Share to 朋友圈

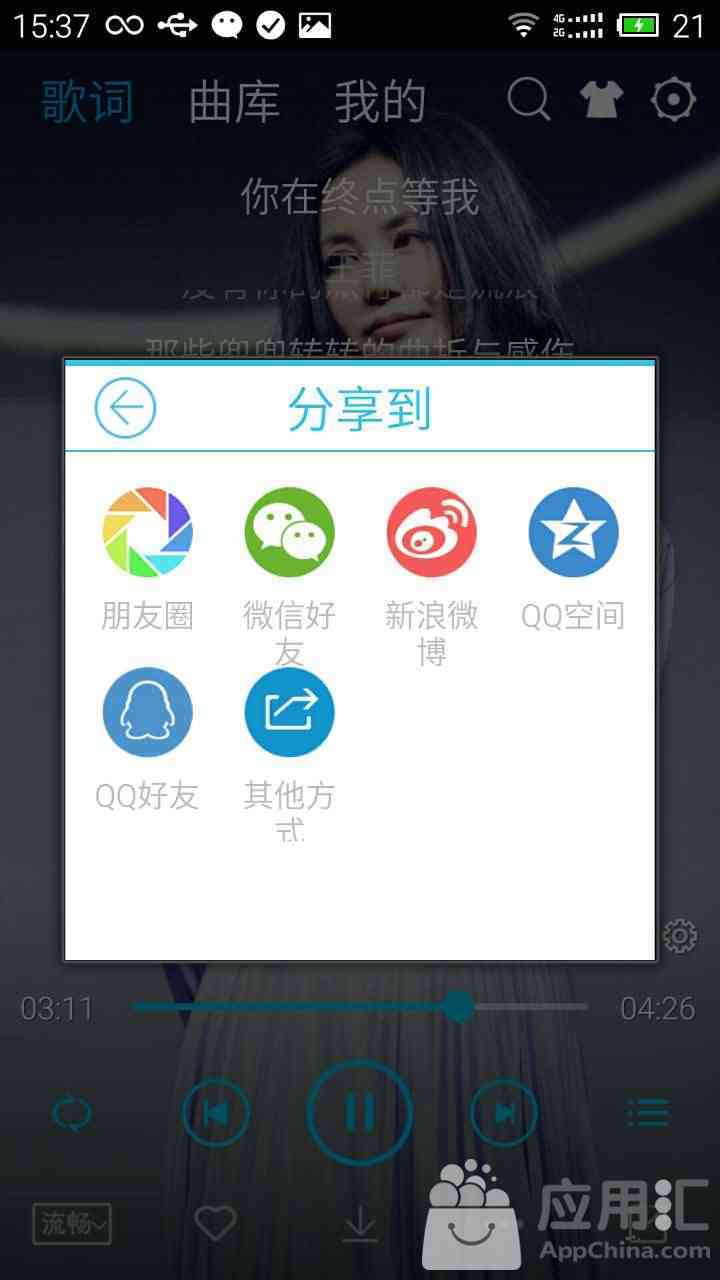pos(148,533)
